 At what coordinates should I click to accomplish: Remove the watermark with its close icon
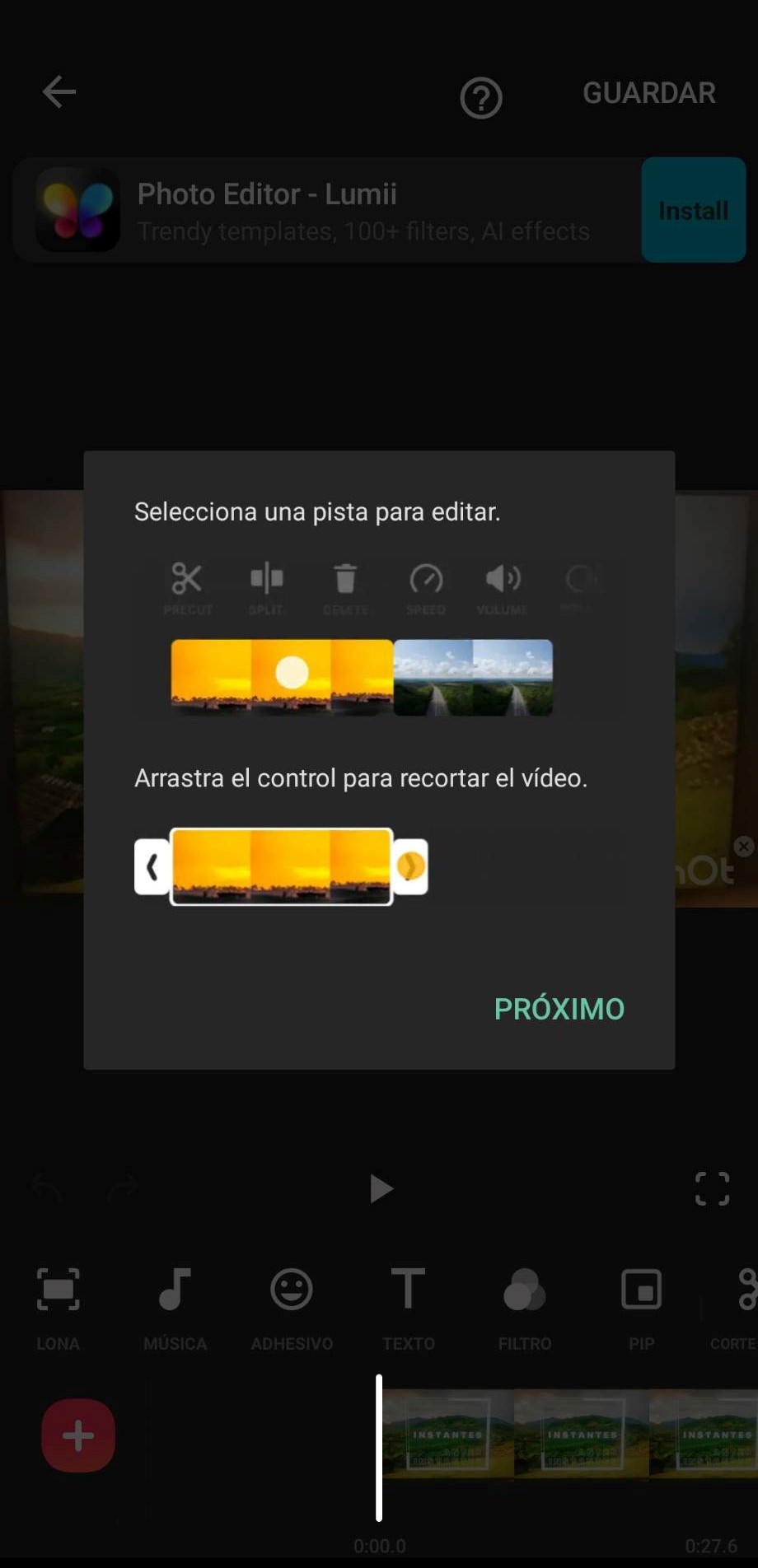point(744,847)
